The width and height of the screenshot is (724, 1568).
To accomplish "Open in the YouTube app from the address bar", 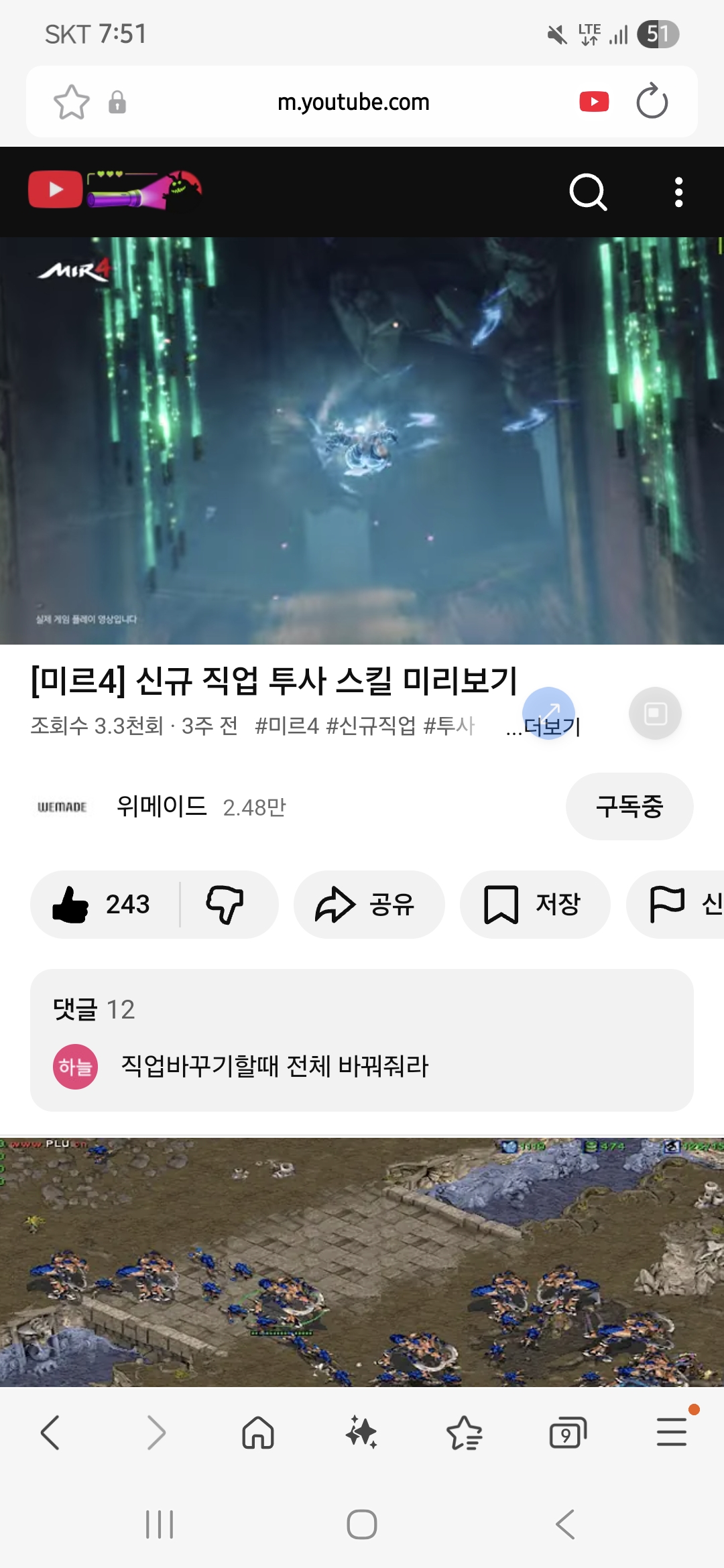I will coord(594,102).
